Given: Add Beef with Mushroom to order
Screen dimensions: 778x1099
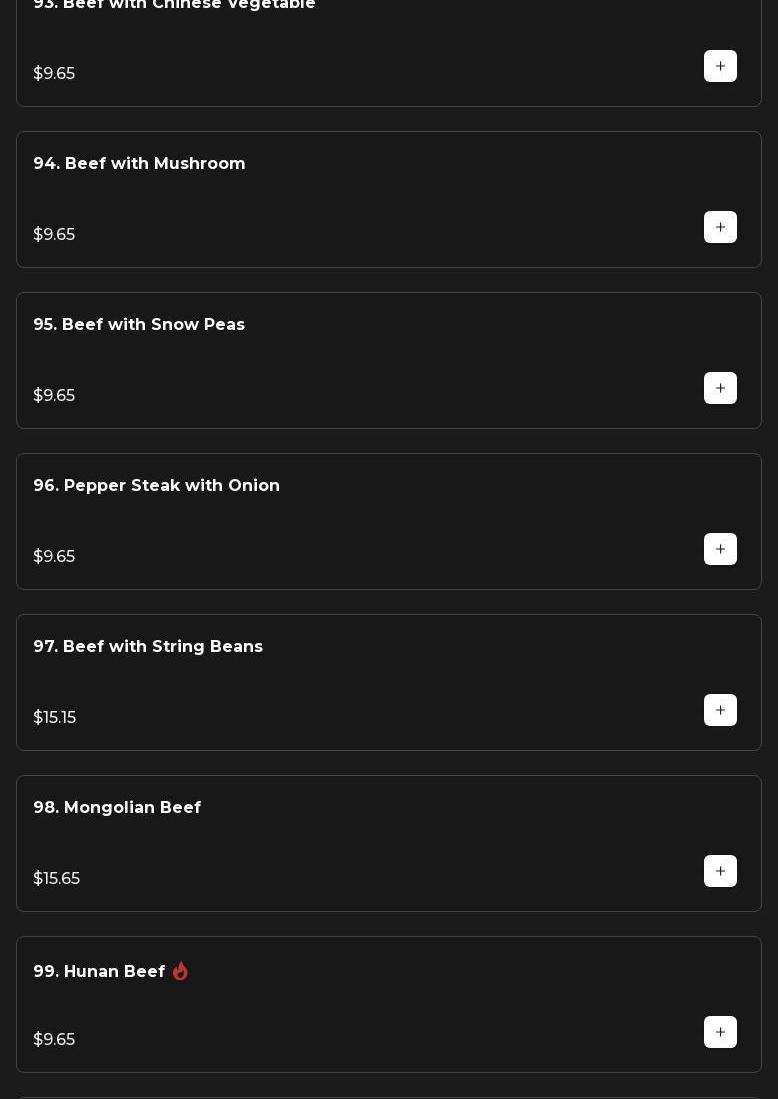Looking at the screenshot, I should click(720, 227).
